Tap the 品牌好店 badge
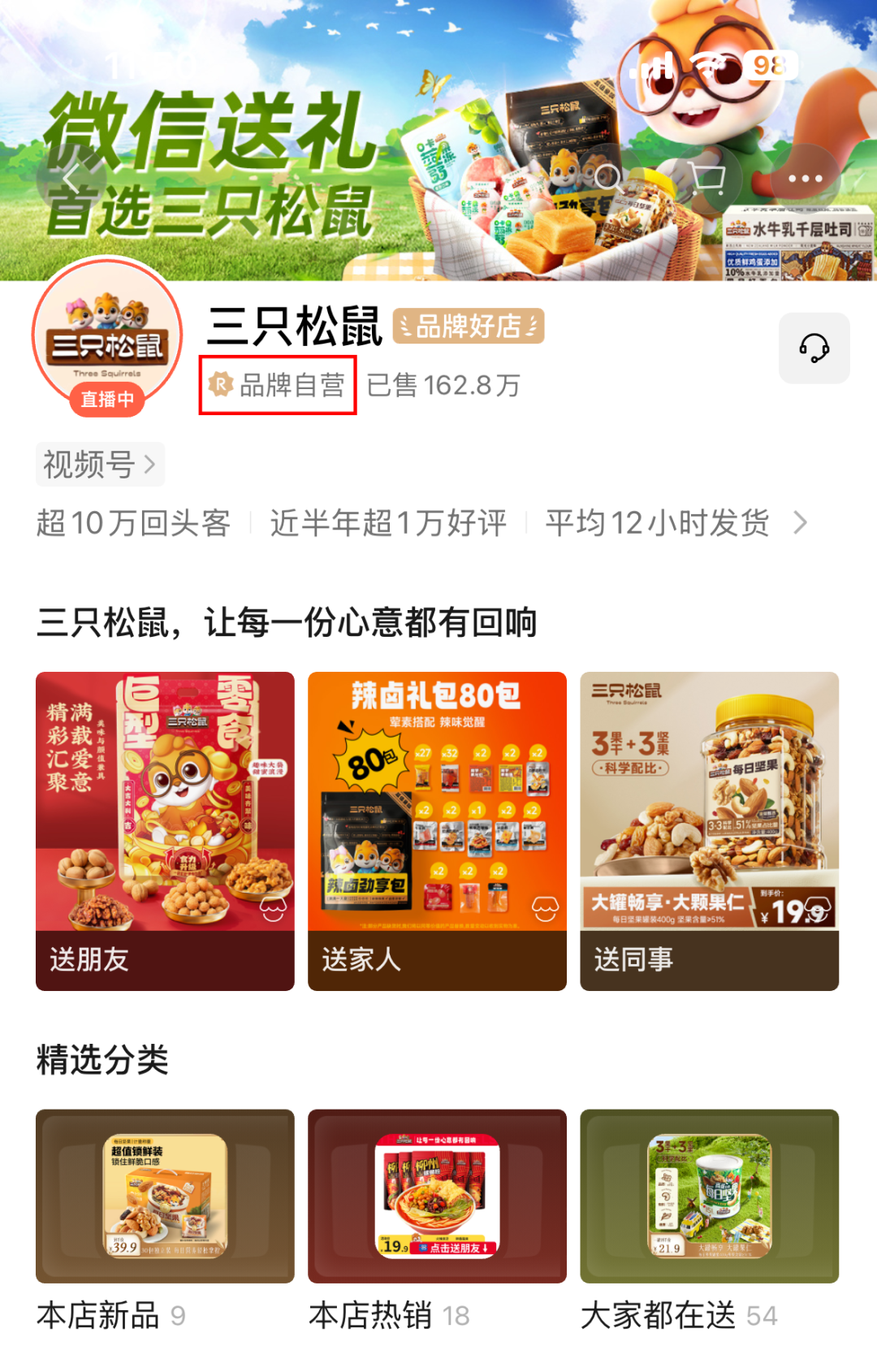This screenshot has width=877, height=1372. (x=469, y=327)
